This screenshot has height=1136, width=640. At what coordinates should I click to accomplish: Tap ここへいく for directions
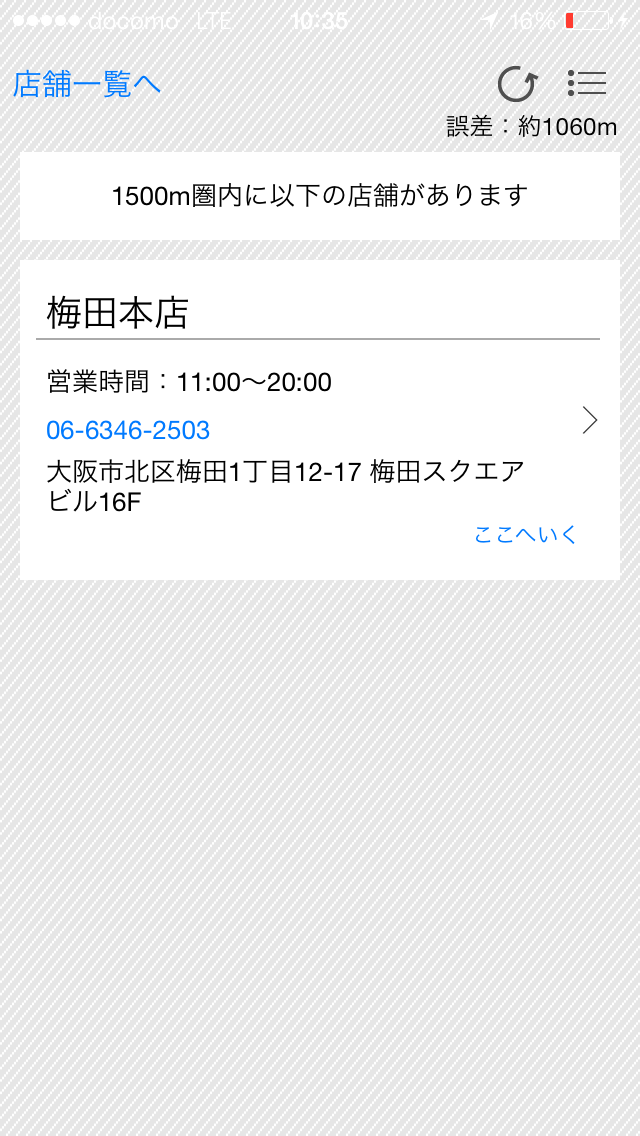click(525, 535)
